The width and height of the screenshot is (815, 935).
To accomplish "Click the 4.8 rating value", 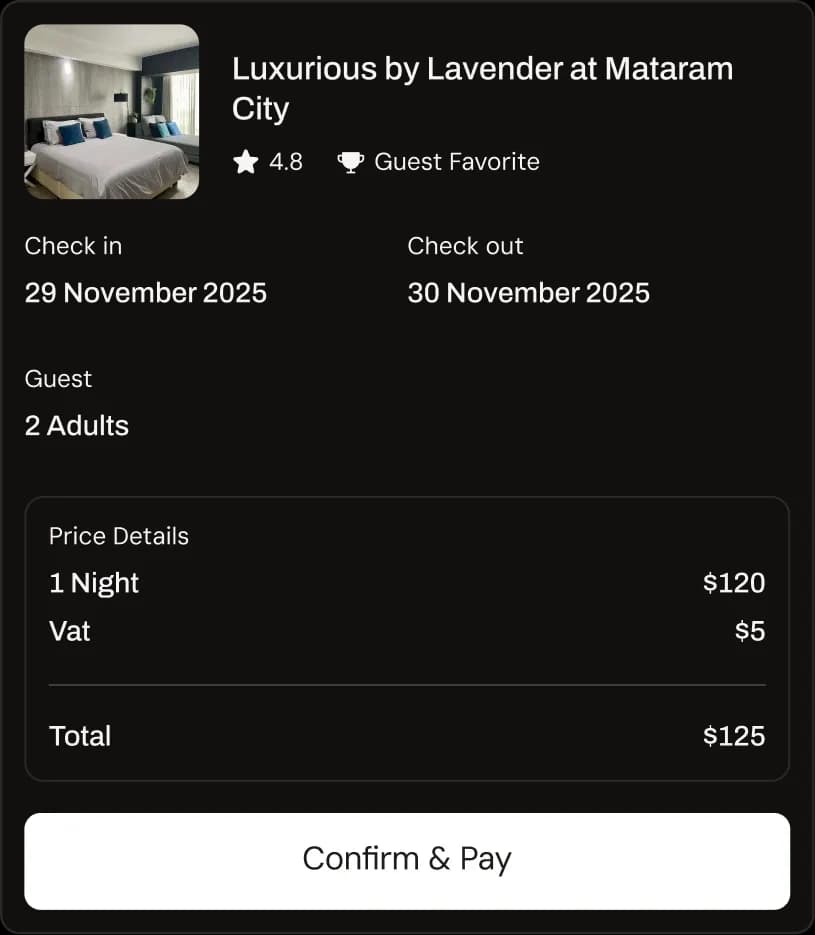I will click(x=286, y=161).
